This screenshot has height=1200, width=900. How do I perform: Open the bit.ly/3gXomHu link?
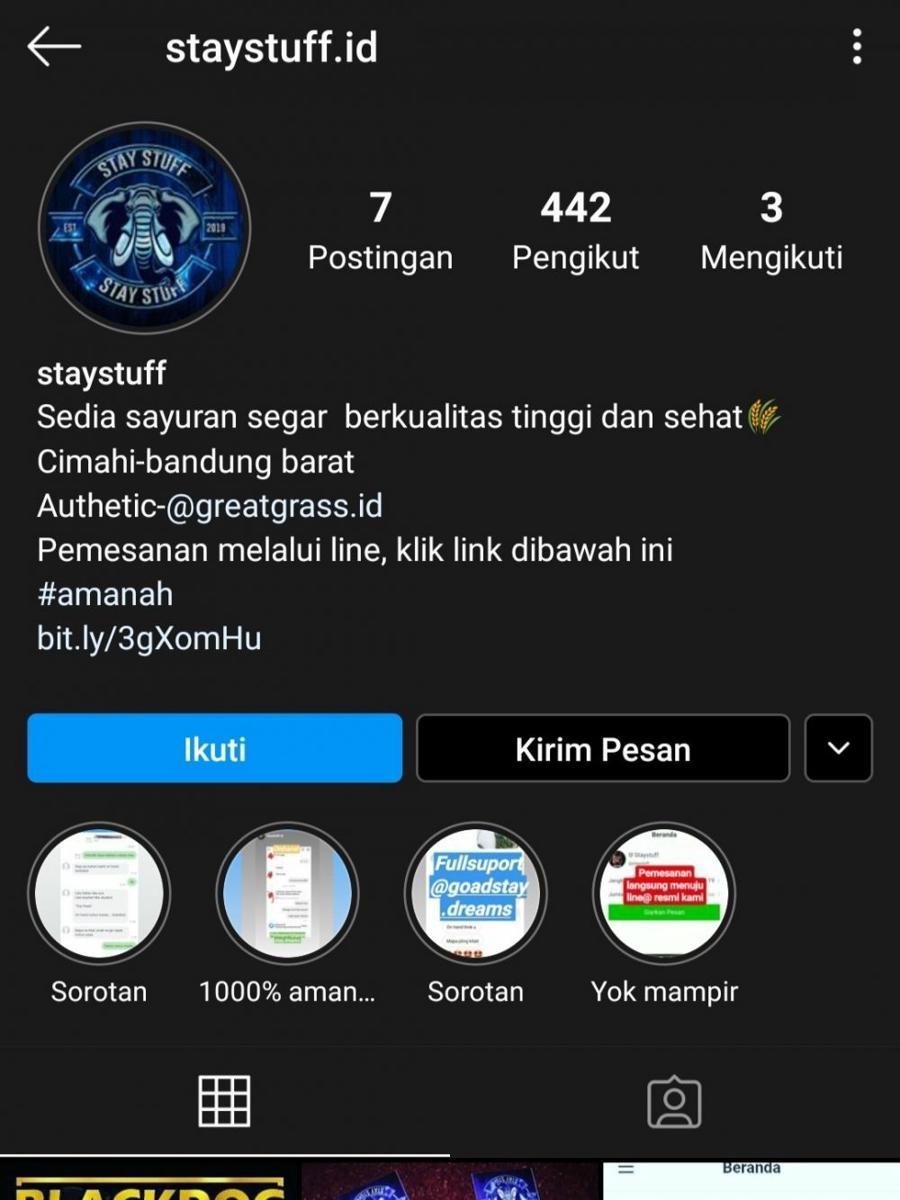149,637
